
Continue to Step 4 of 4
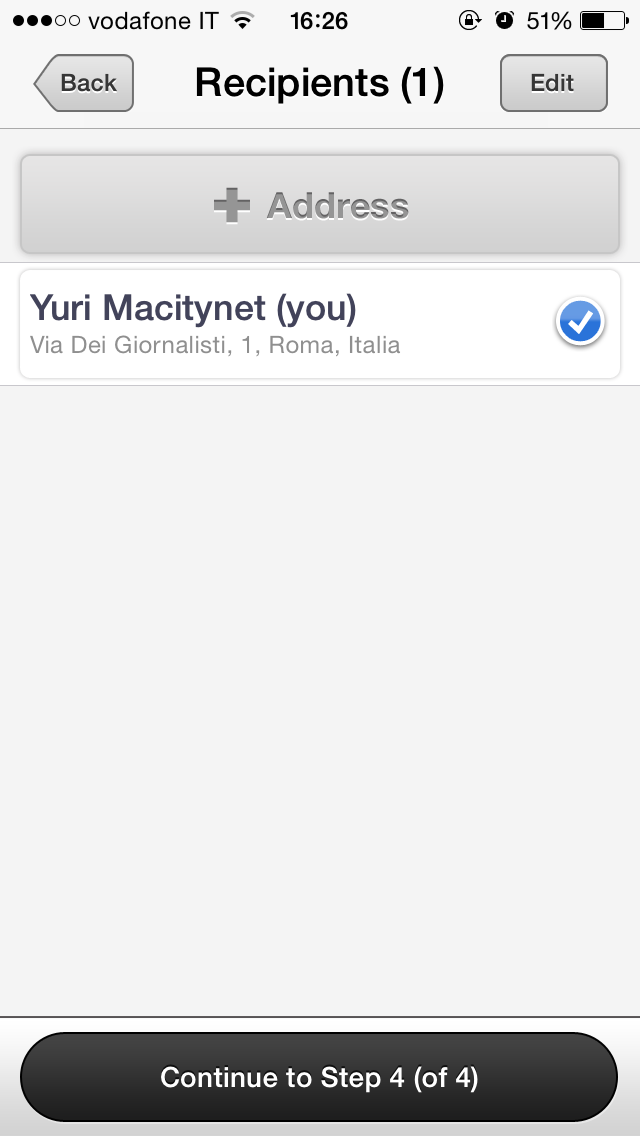[319, 1077]
